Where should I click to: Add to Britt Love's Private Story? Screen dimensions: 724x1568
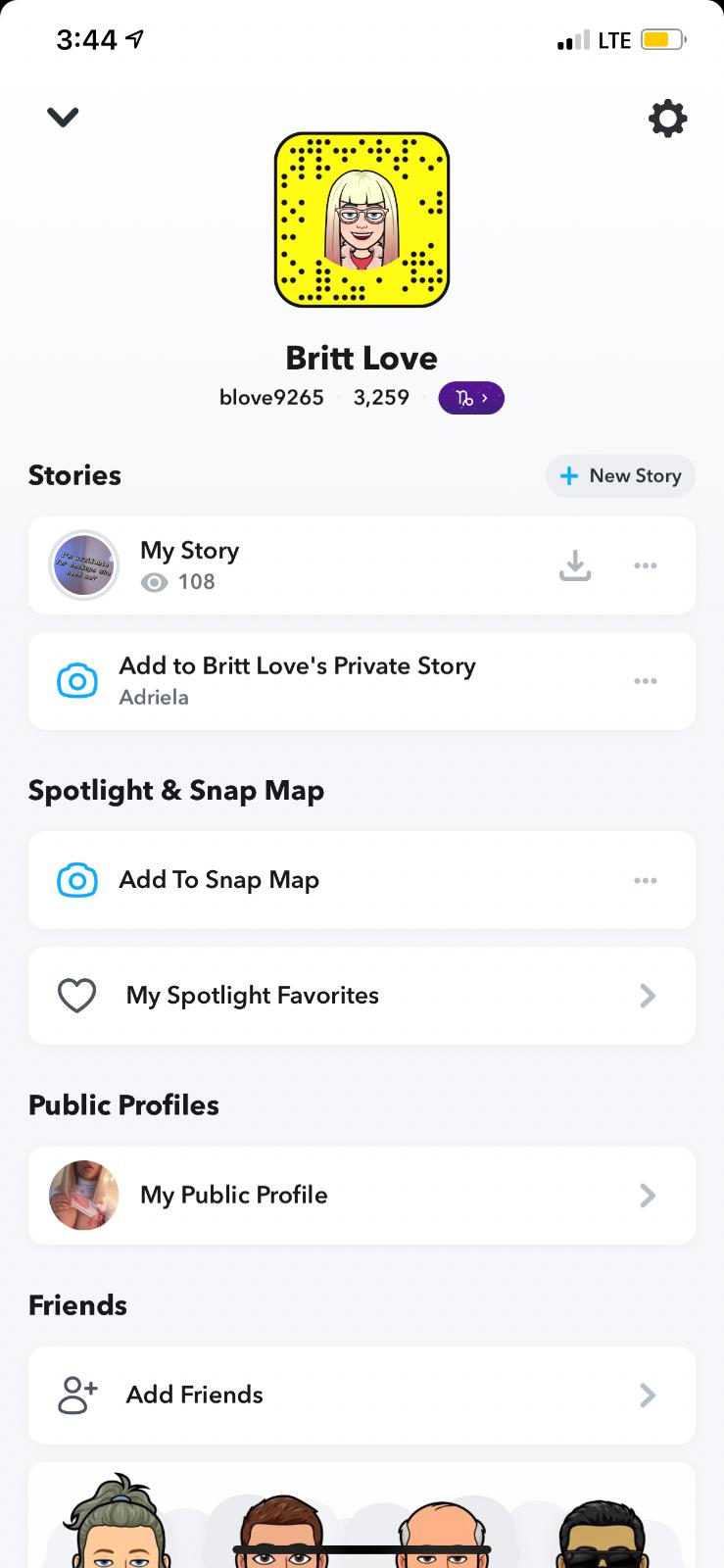pos(297,680)
